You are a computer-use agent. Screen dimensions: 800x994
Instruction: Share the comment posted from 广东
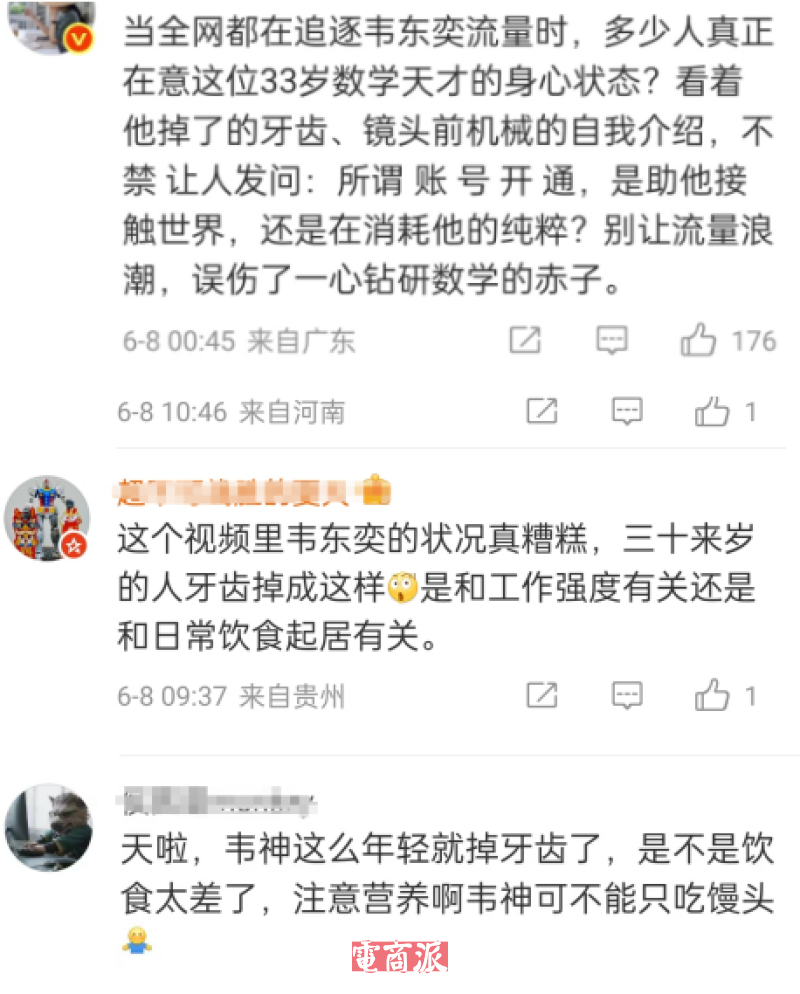(525, 341)
